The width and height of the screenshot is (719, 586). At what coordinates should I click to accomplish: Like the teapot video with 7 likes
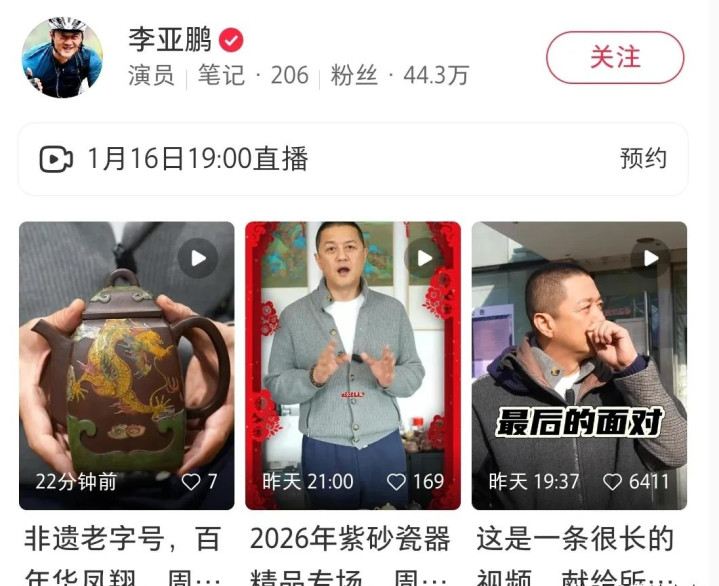click(191, 482)
